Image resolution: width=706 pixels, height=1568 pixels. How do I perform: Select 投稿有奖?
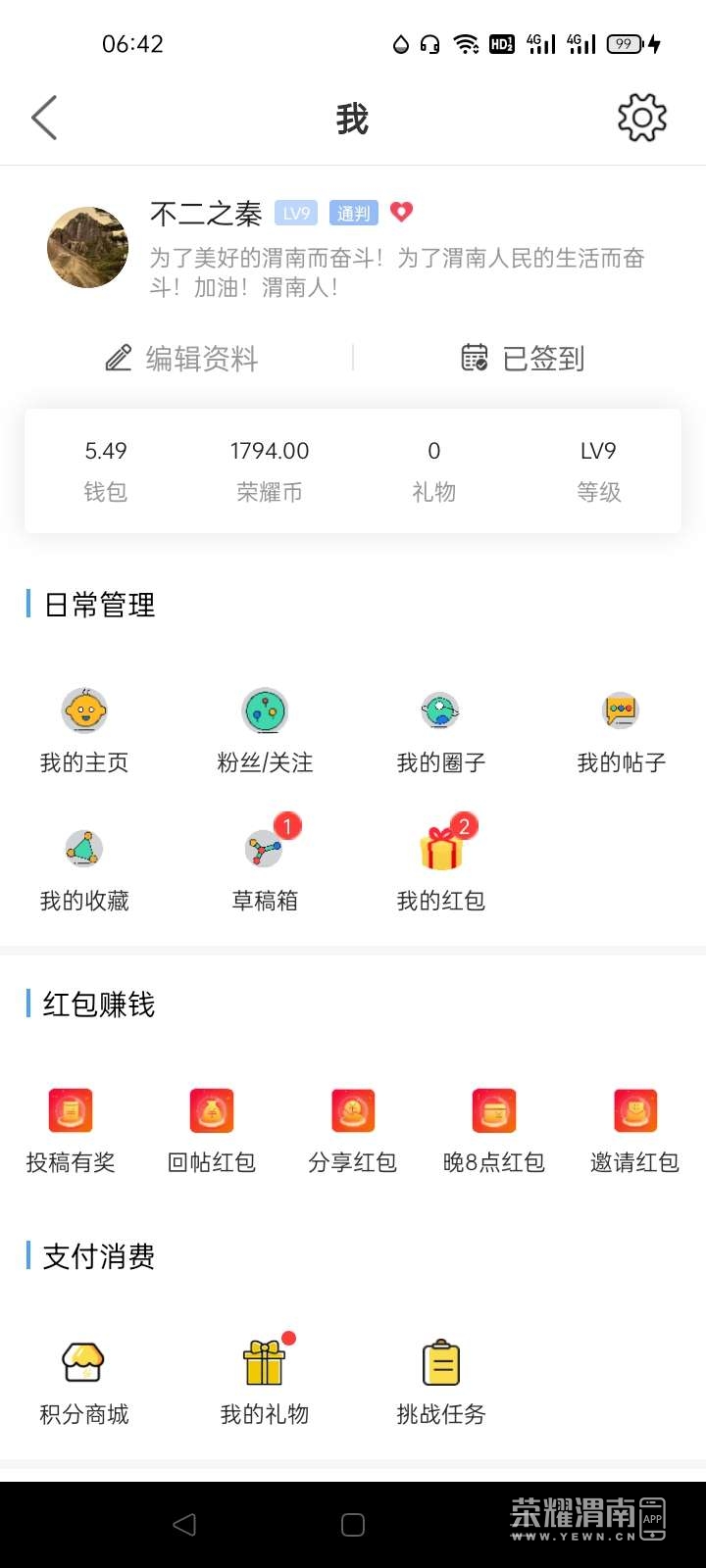click(71, 1130)
